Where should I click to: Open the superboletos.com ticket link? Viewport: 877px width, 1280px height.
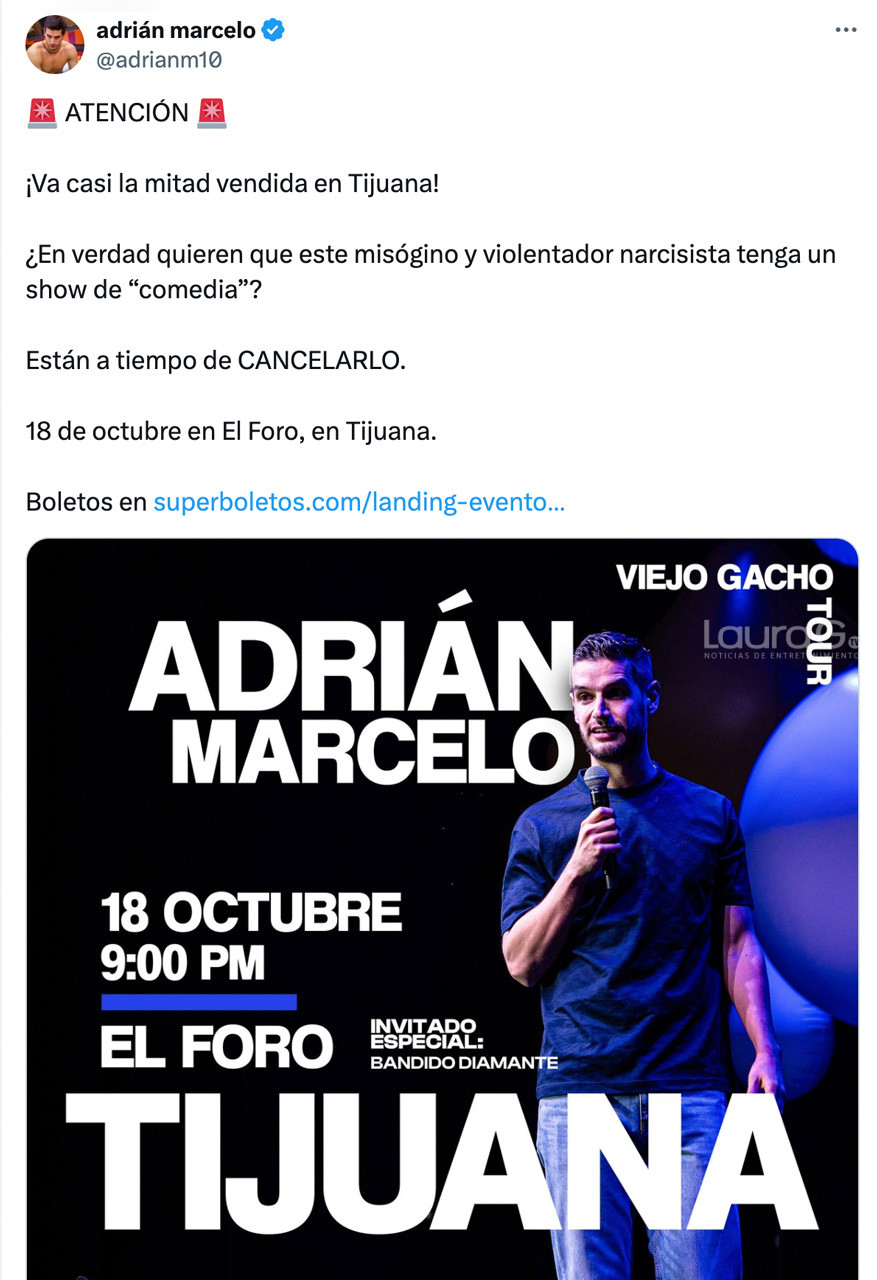click(x=358, y=501)
